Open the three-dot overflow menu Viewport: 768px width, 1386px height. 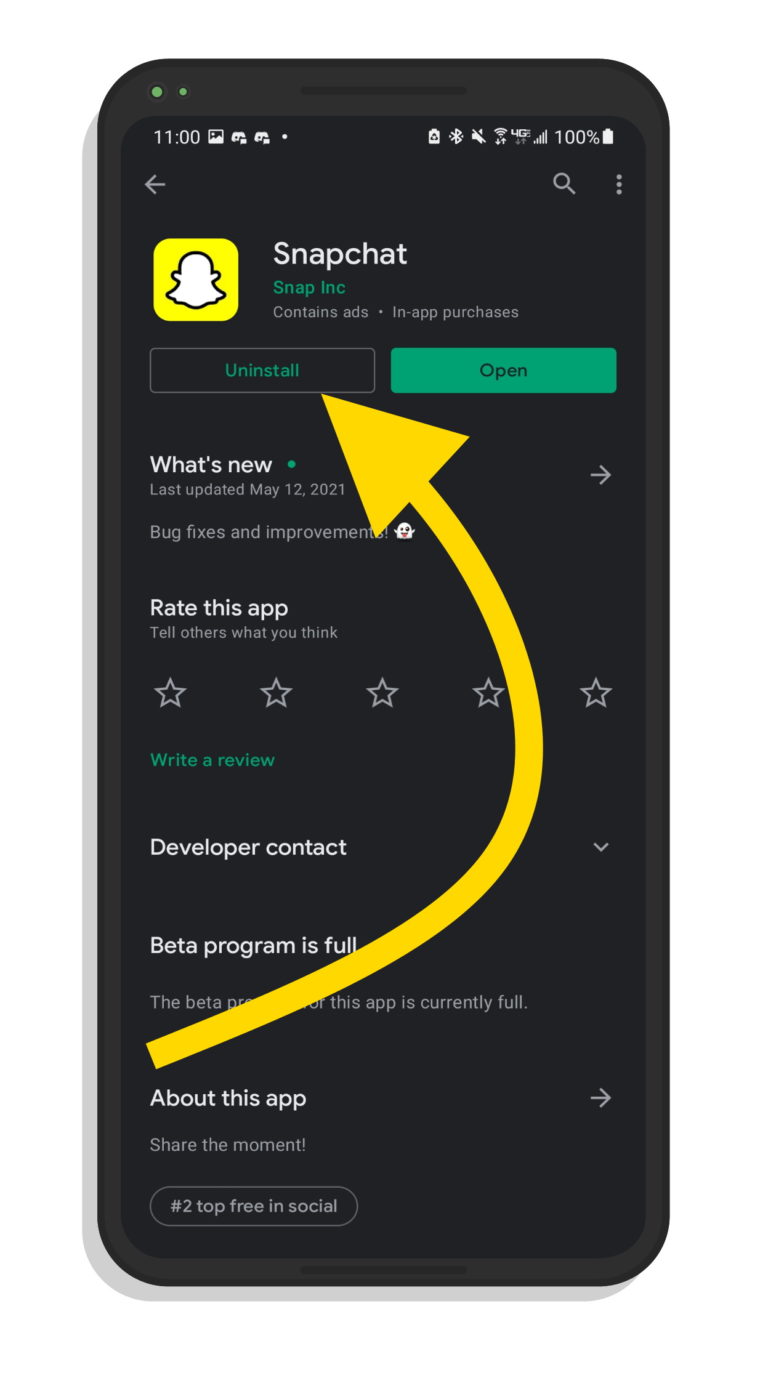point(619,184)
